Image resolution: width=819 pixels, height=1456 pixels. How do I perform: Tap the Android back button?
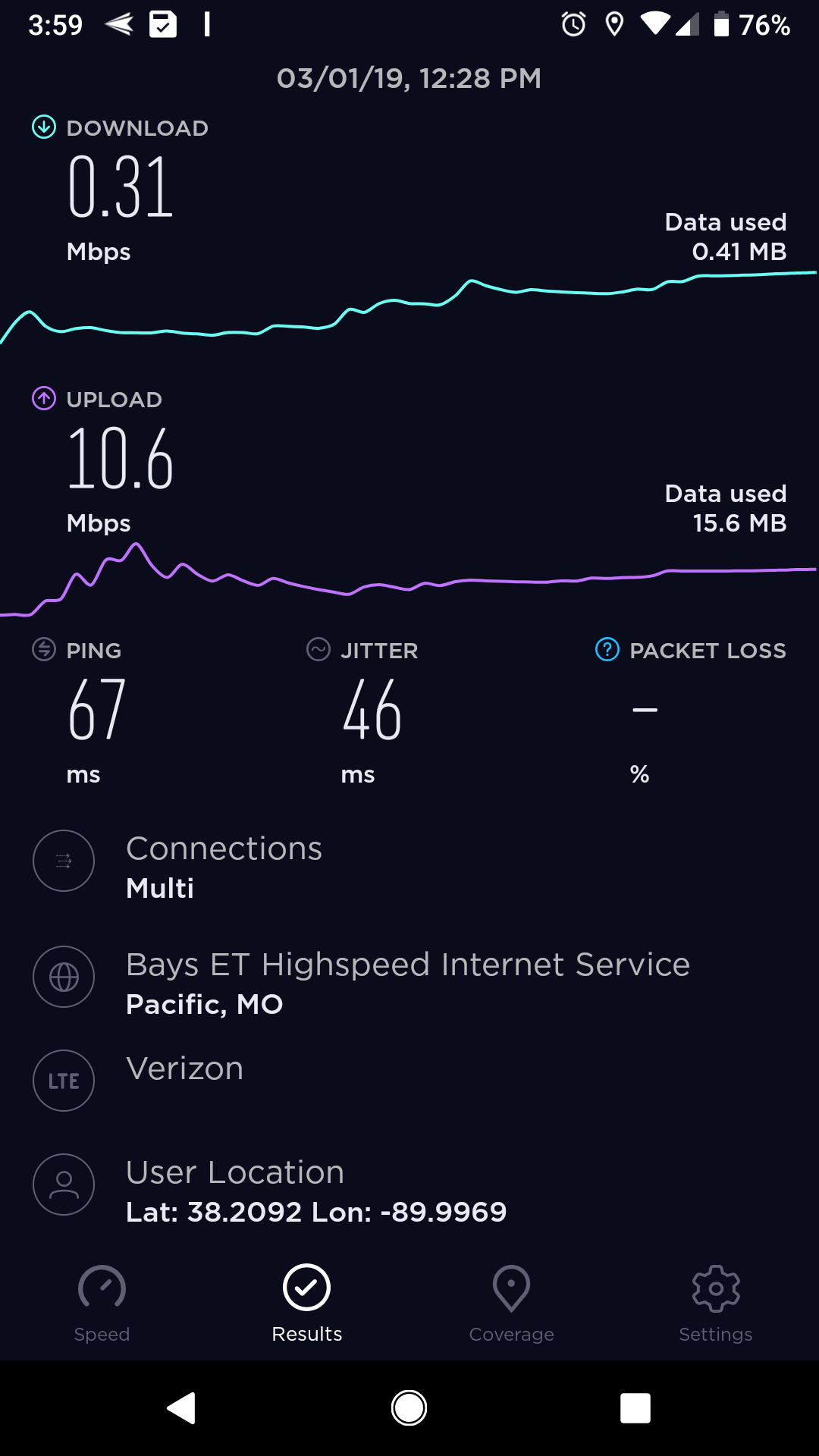[180, 1407]
